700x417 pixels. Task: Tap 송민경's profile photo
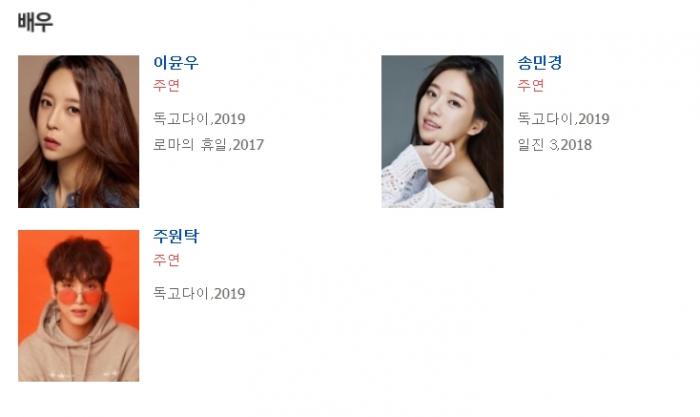click(442, 131)
